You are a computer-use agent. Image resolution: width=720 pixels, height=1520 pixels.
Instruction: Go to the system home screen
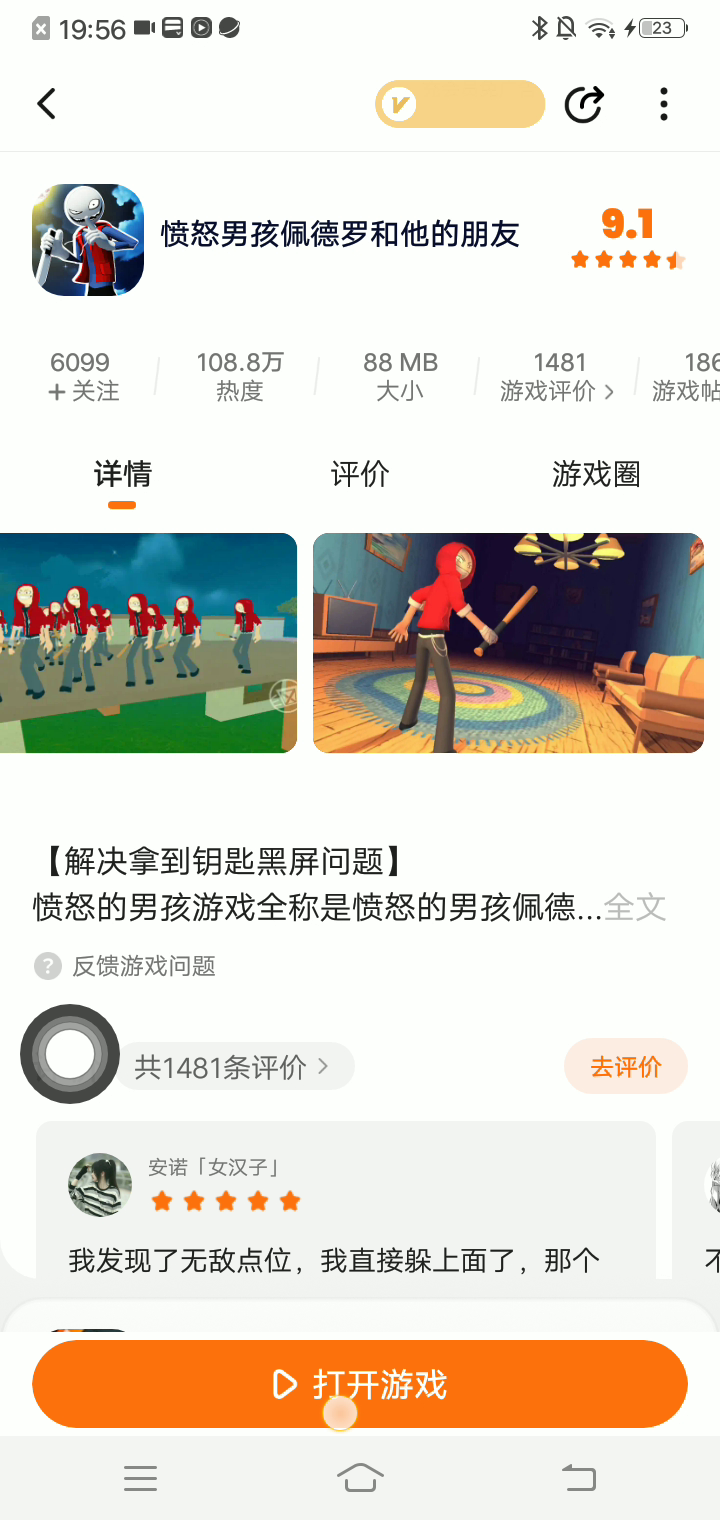[x=360, y=1477]
